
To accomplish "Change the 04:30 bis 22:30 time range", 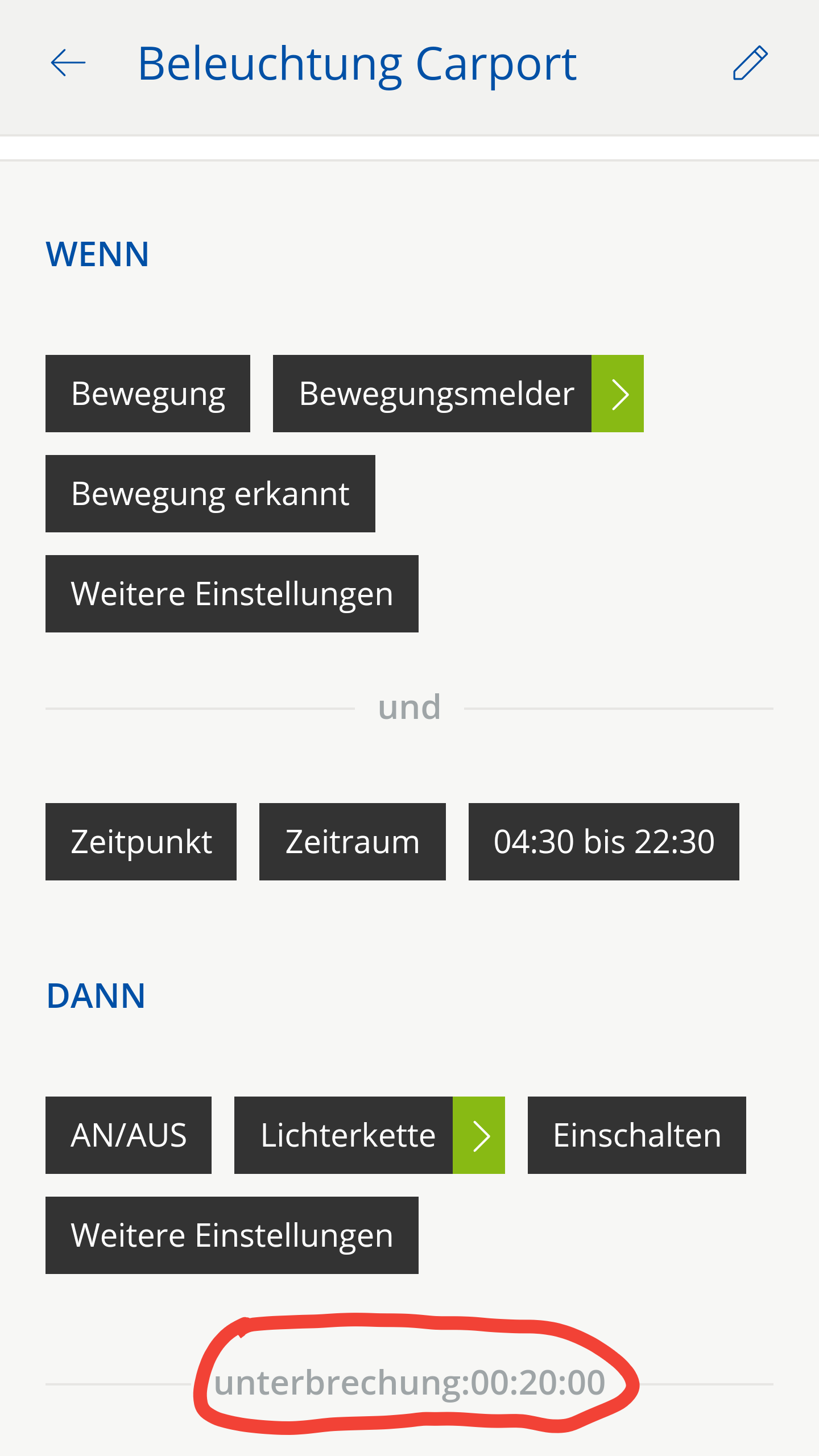I will 604,842.
